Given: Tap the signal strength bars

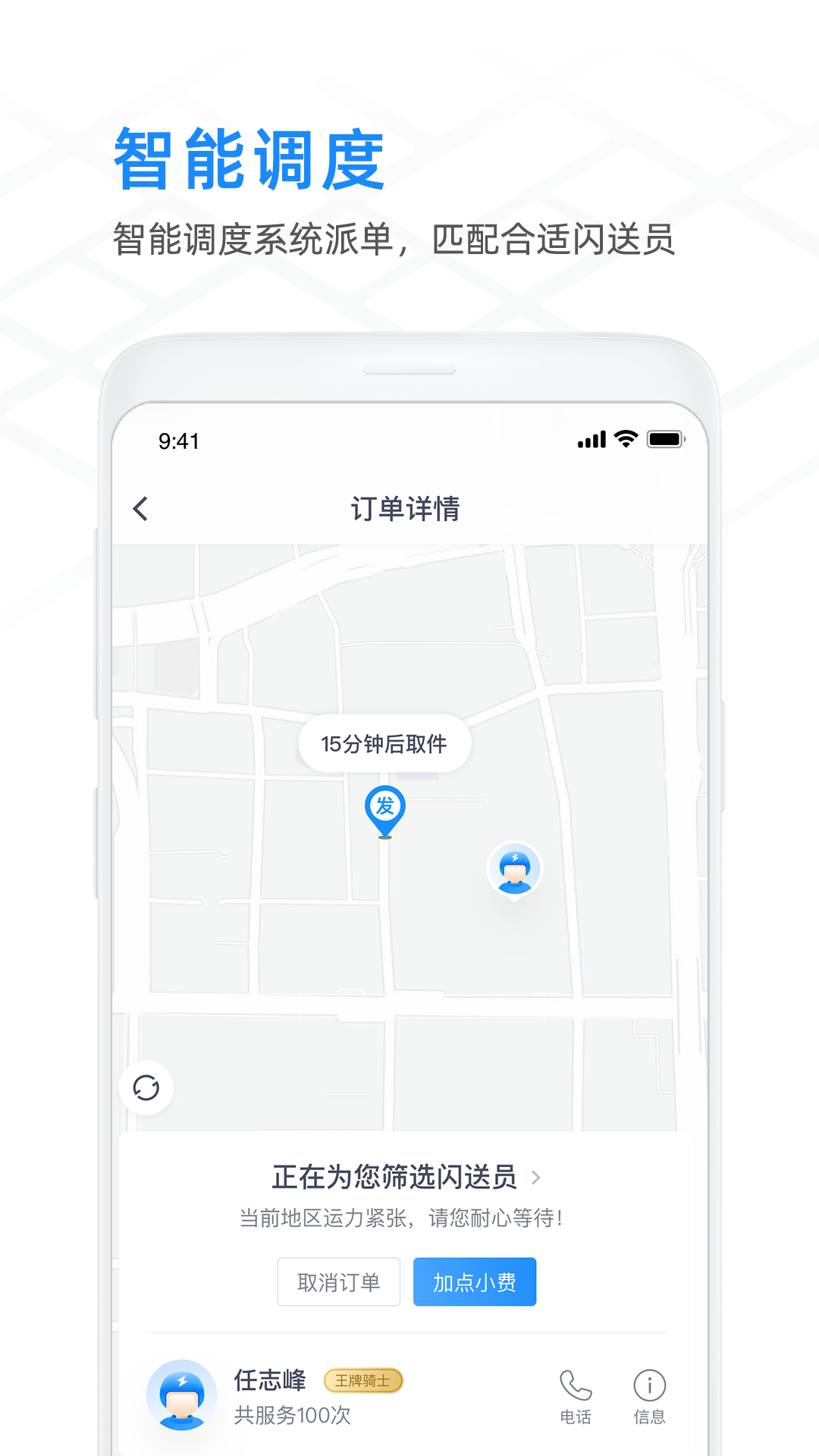Looking at the screenshot, I should (x=592, y=438).
